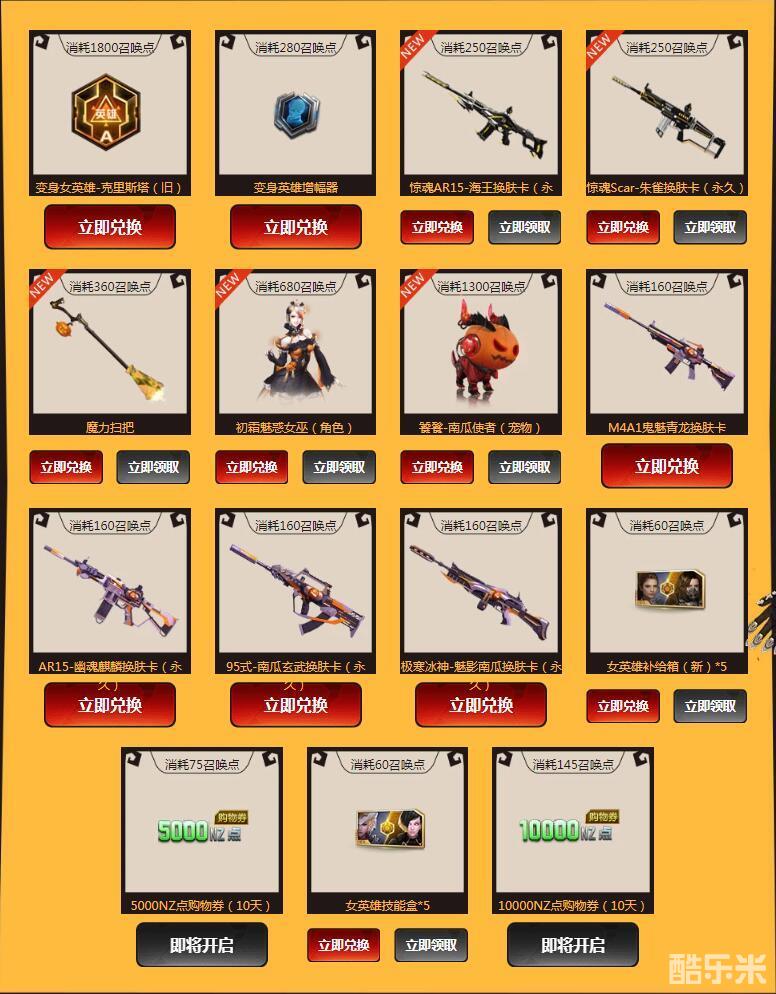Tap 立即领取 under 惊魂Scar-朱雀换肤卡
Screen dimensions: 776x994
tap(710, 227)
